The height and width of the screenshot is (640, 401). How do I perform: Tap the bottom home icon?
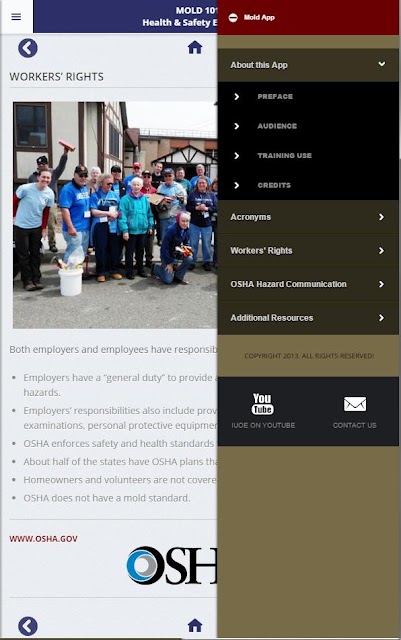click(195, 625)
